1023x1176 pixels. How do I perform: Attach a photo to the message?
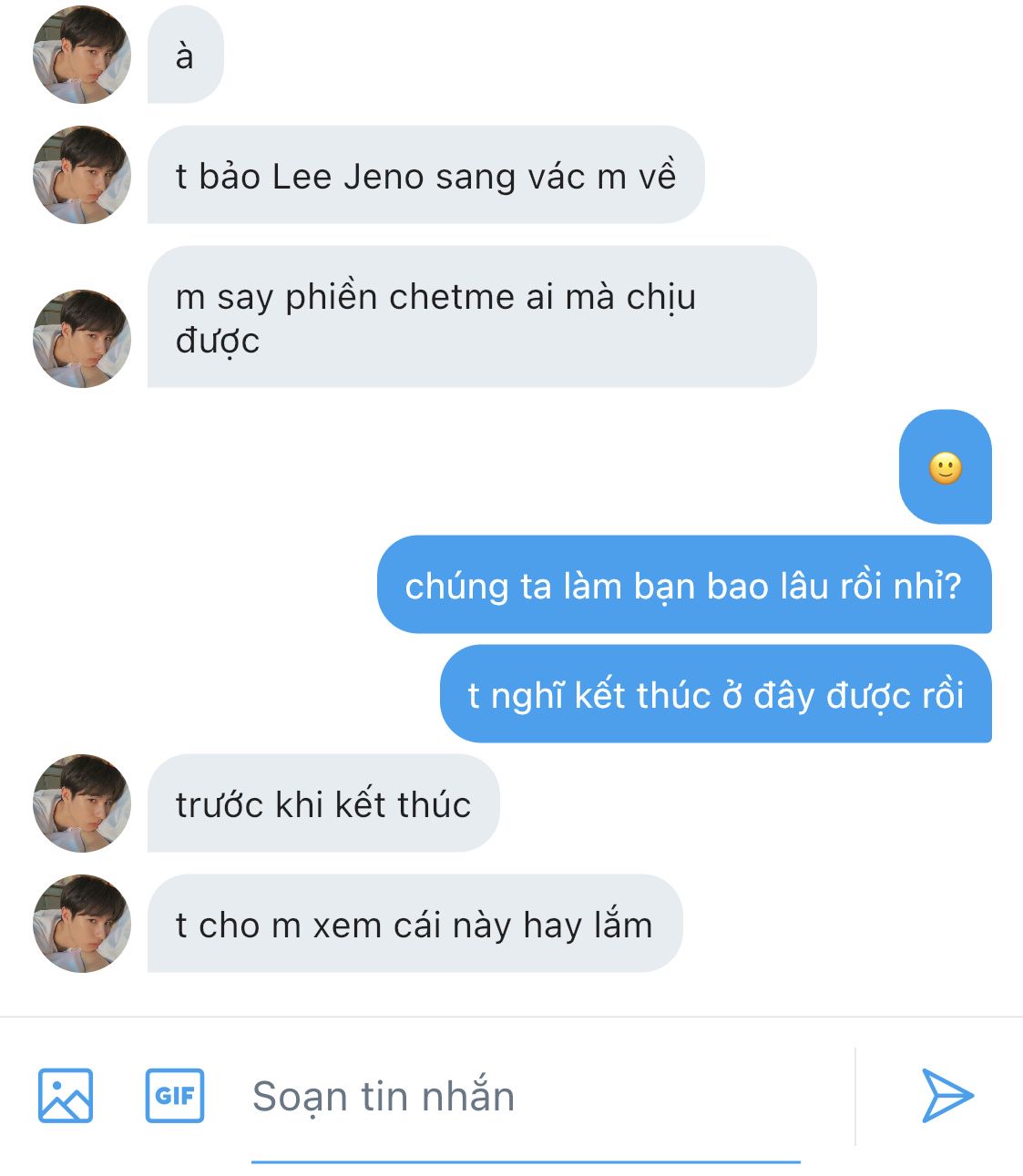(66, 1095)
